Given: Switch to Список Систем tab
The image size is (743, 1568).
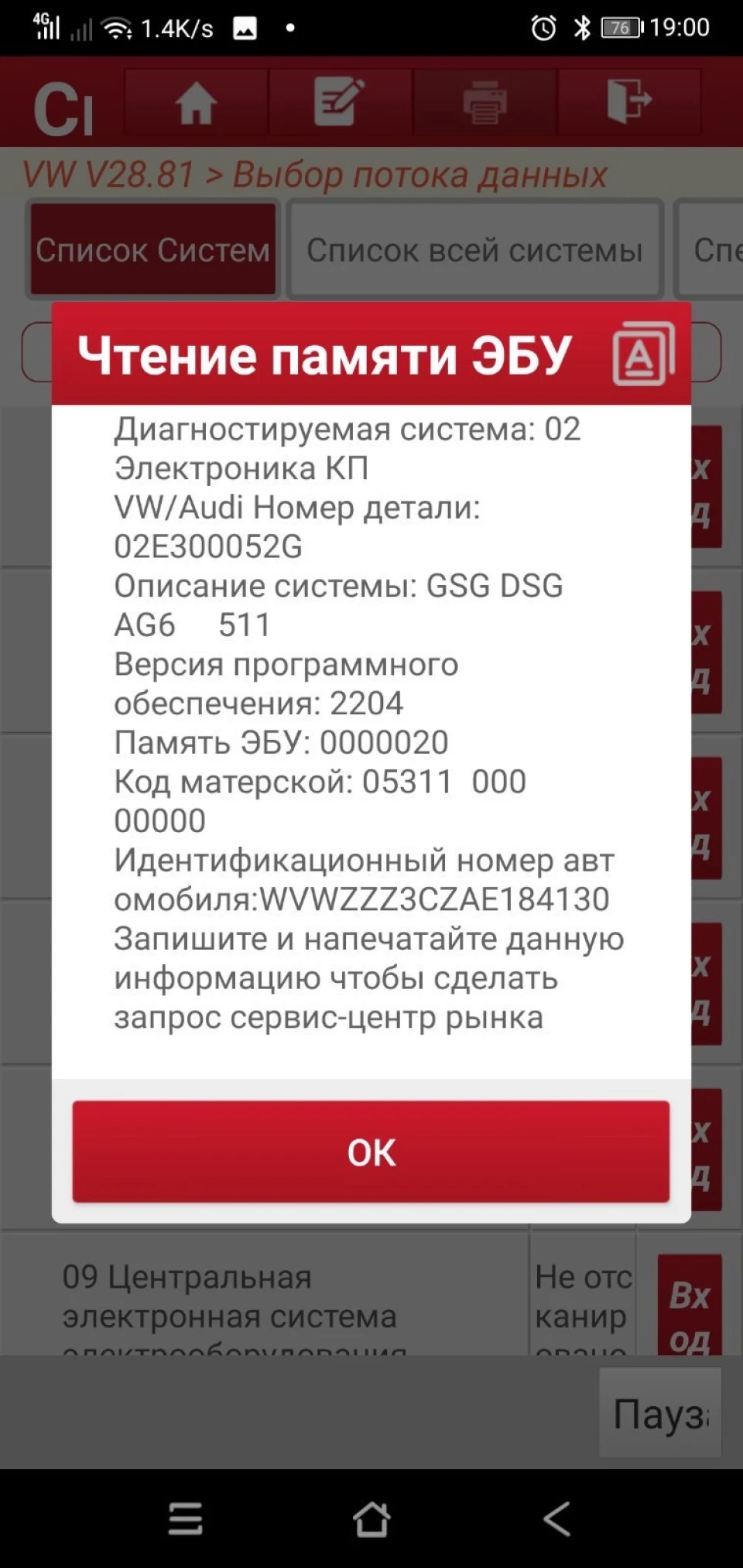Looking at the screenshot, I should pyautogui.click(x=152, y=249).
